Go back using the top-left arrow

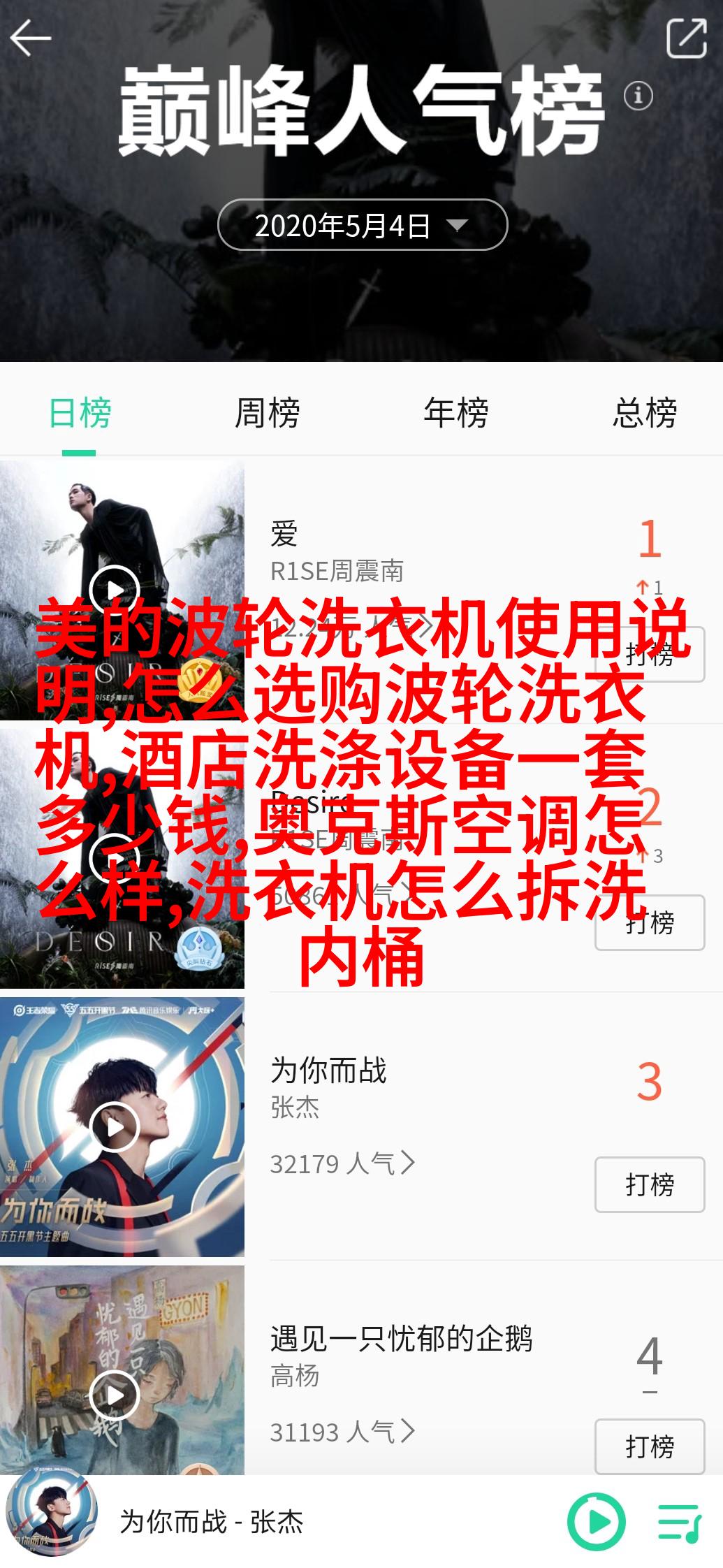(31, 38)
